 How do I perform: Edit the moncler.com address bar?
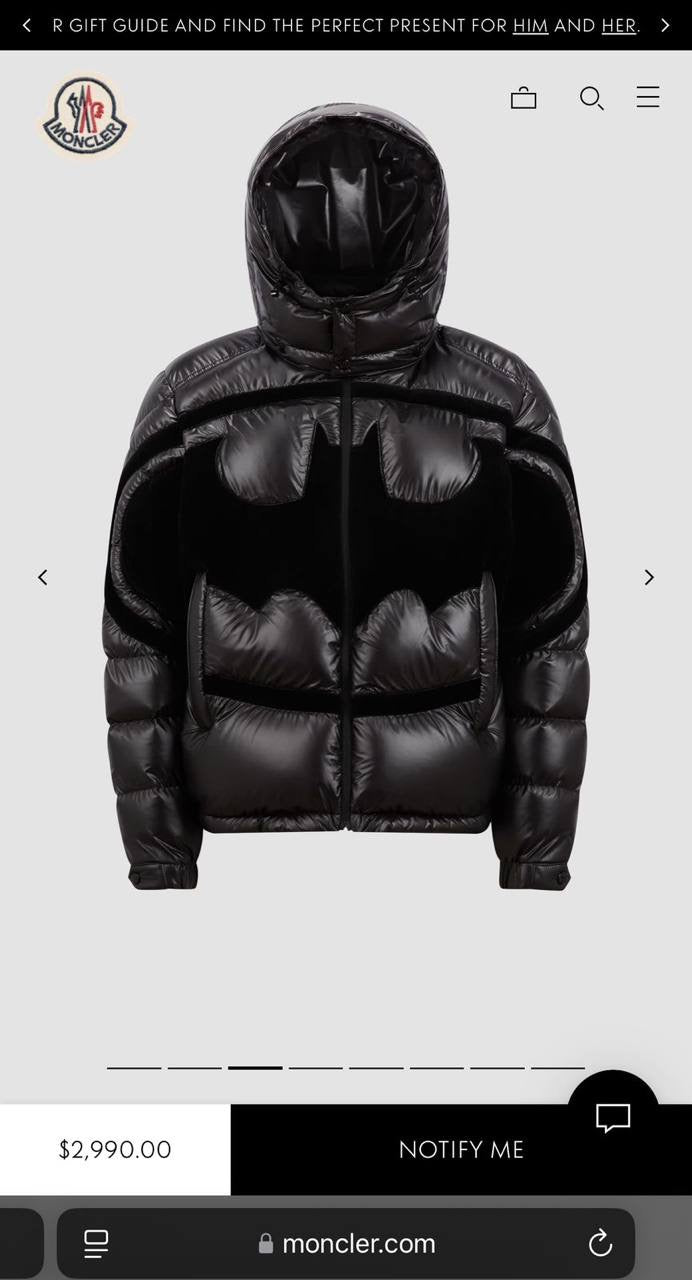click(x=348, y=1244)
